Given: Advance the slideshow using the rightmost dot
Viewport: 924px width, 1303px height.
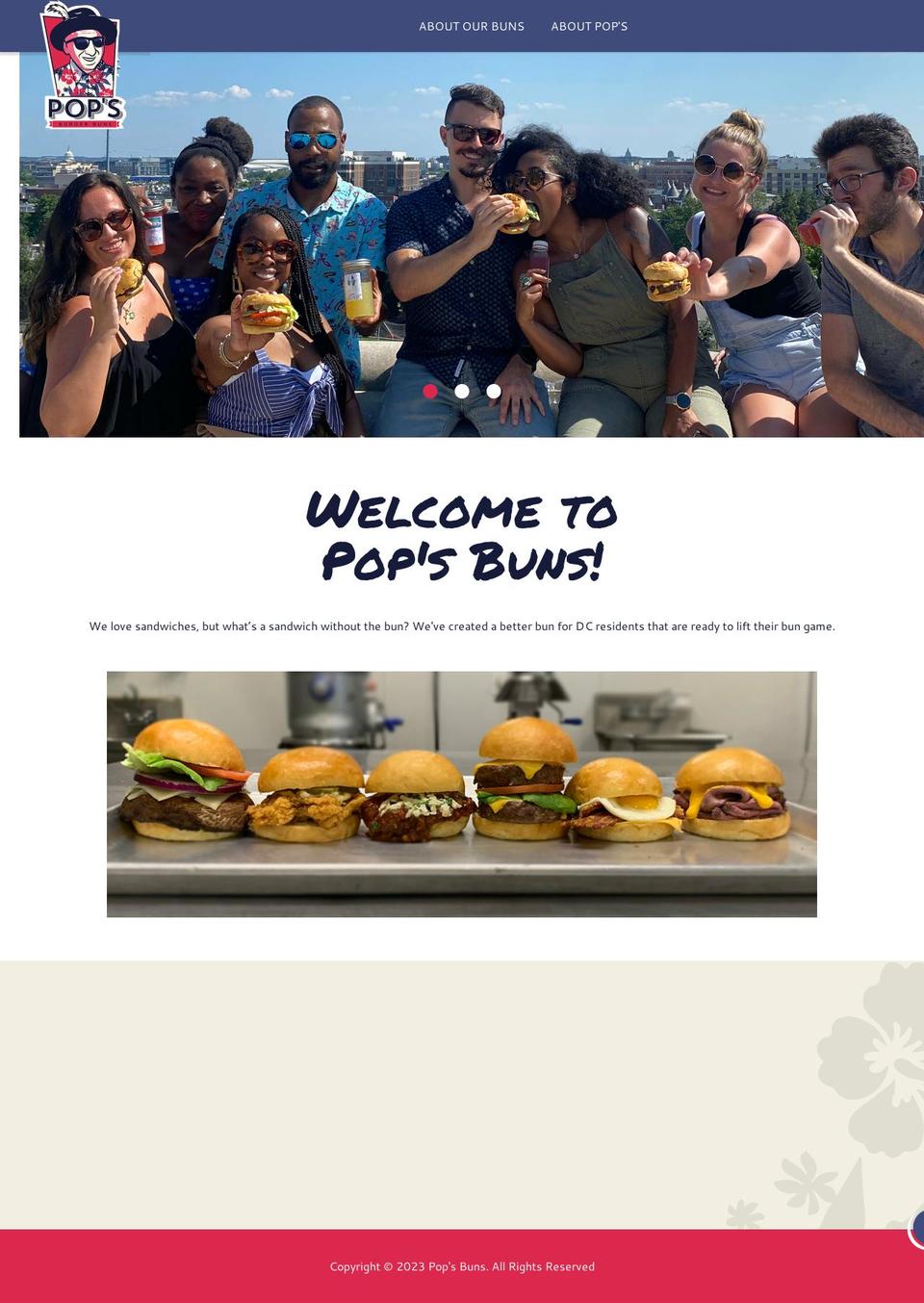Looking at the screenshot, I should (x=493, y=391).
